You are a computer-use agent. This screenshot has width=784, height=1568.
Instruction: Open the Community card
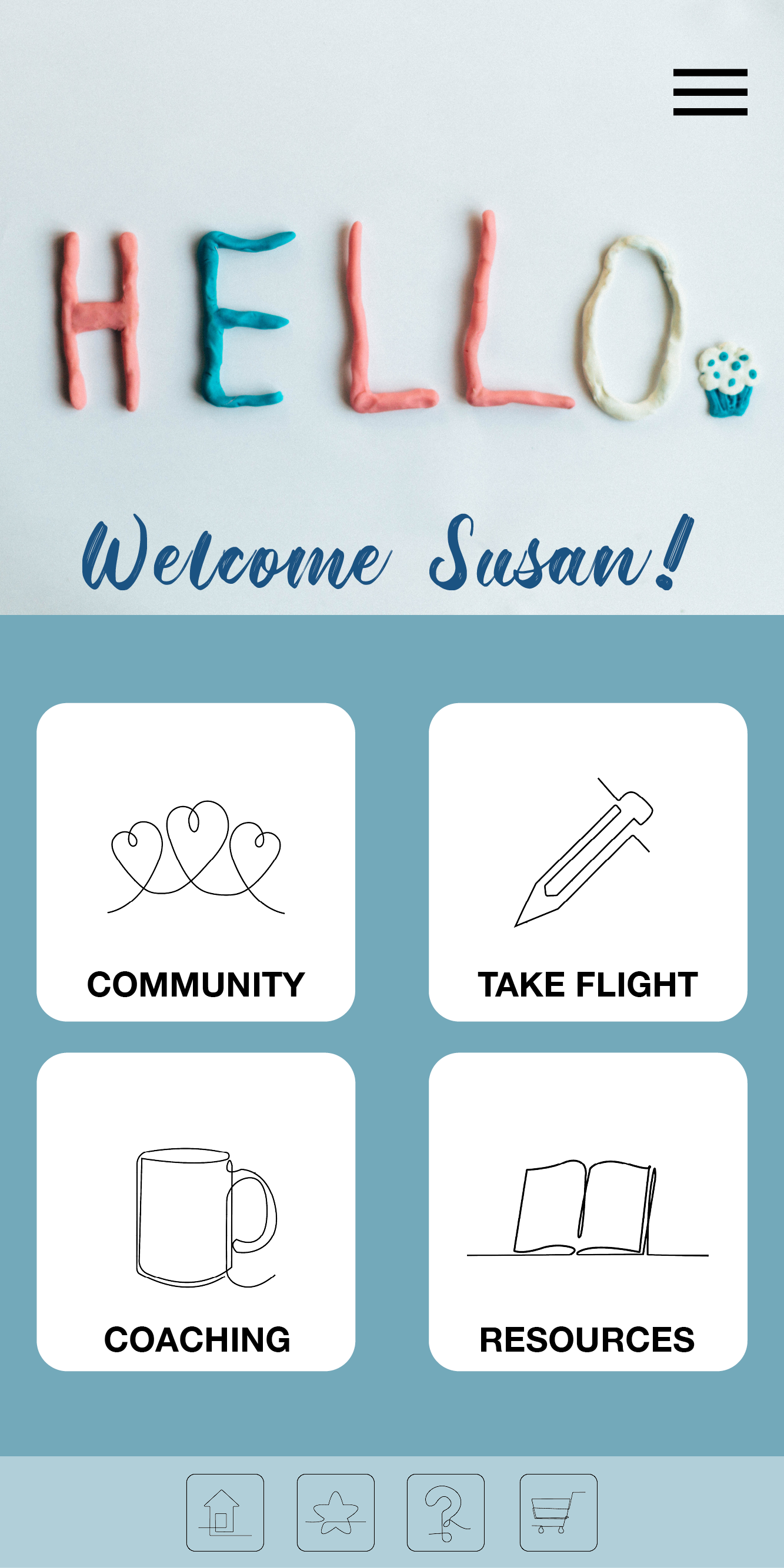[195, 862]
